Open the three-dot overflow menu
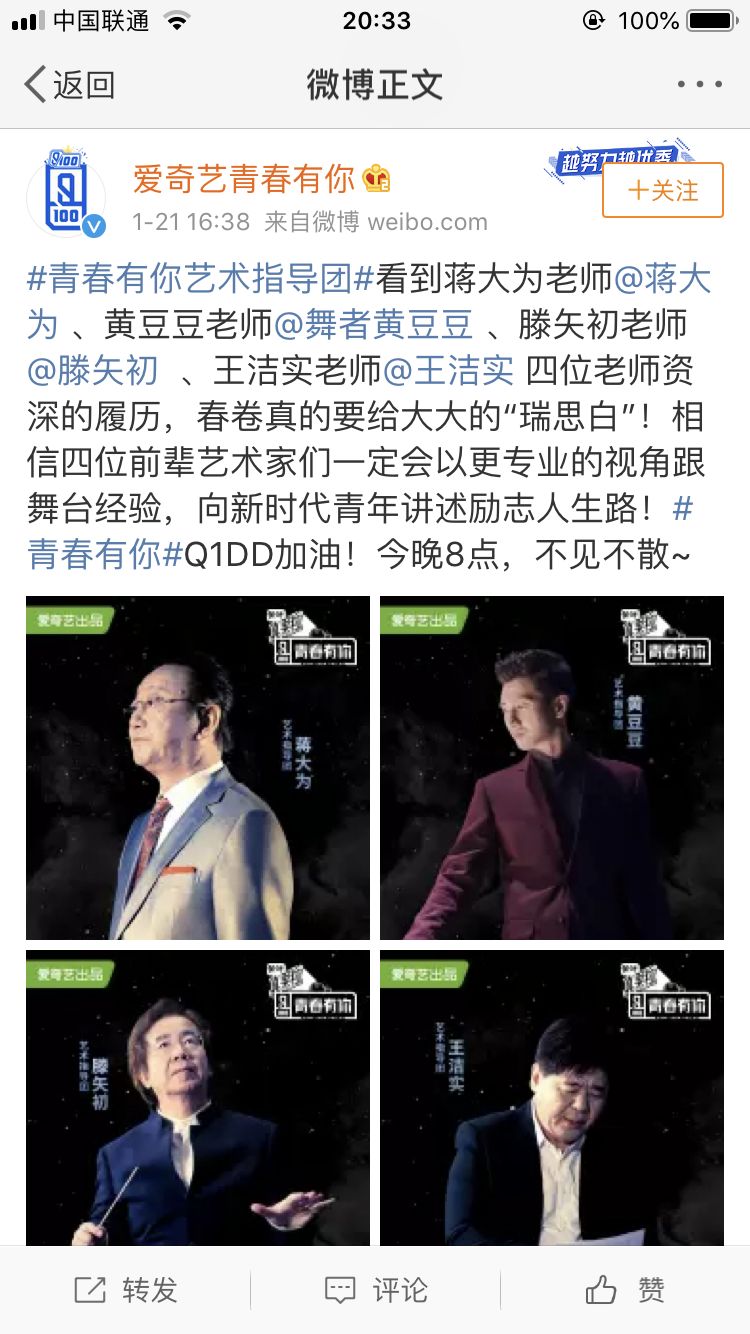The width and height of the screenshot is (750, 1334). point(699,85)
